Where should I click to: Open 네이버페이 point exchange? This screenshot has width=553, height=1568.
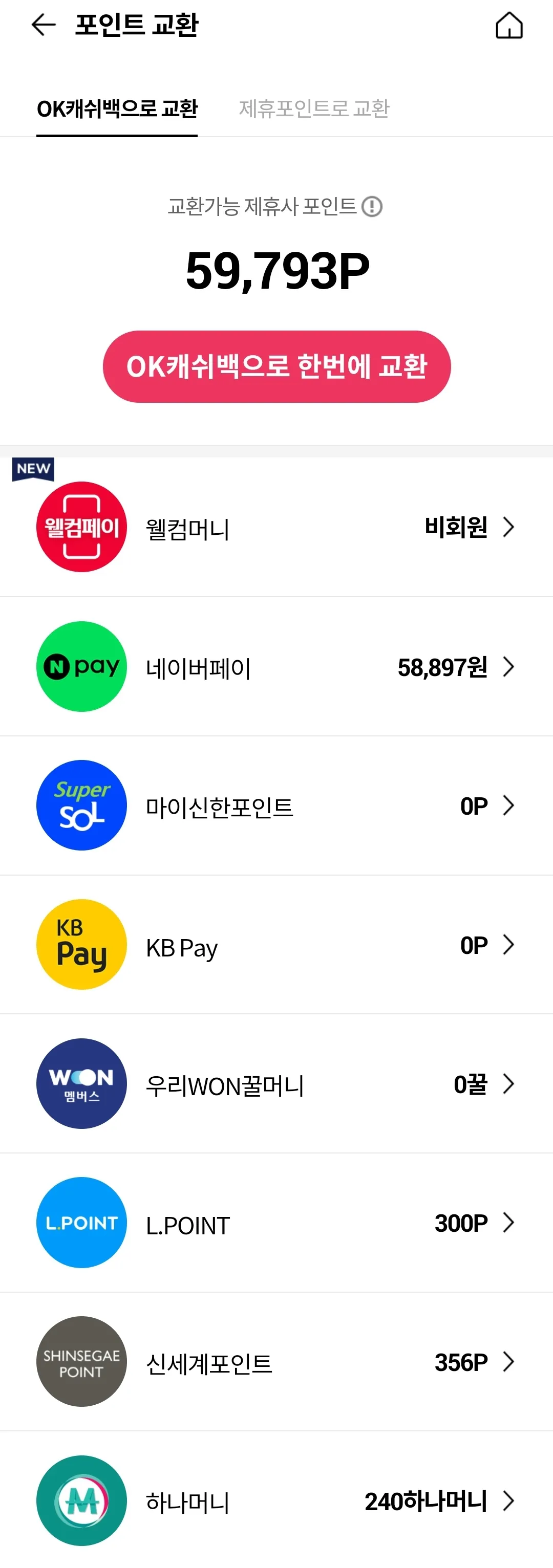(276, 666)
